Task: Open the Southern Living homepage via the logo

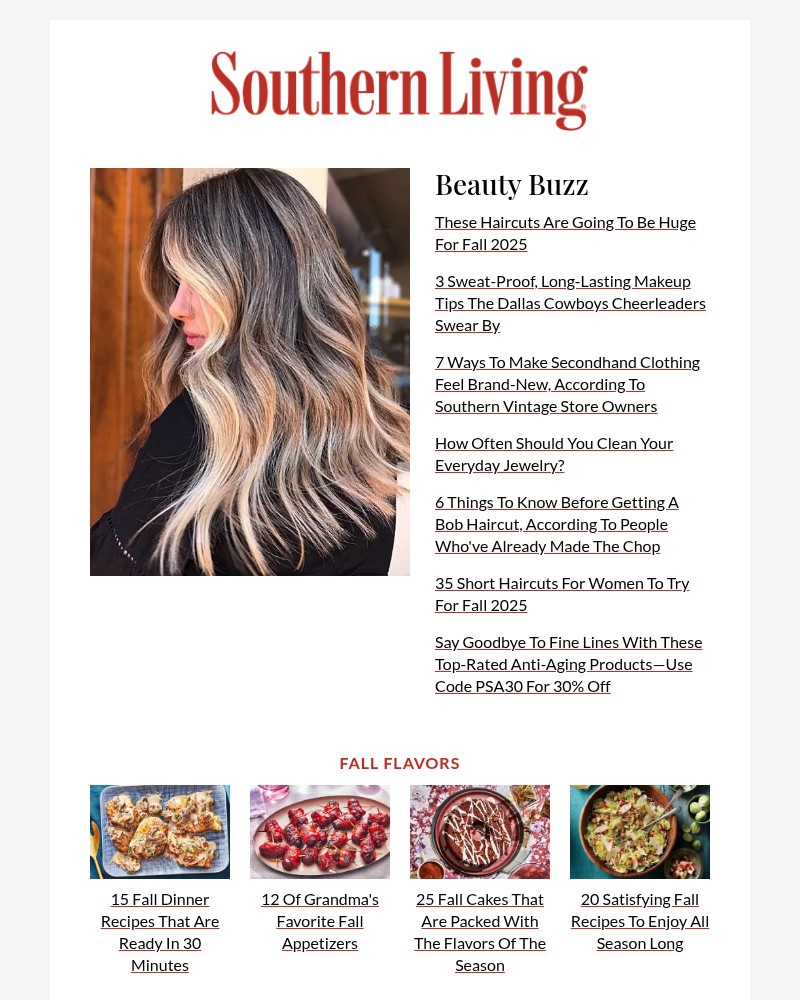Action: click(399, 88)
